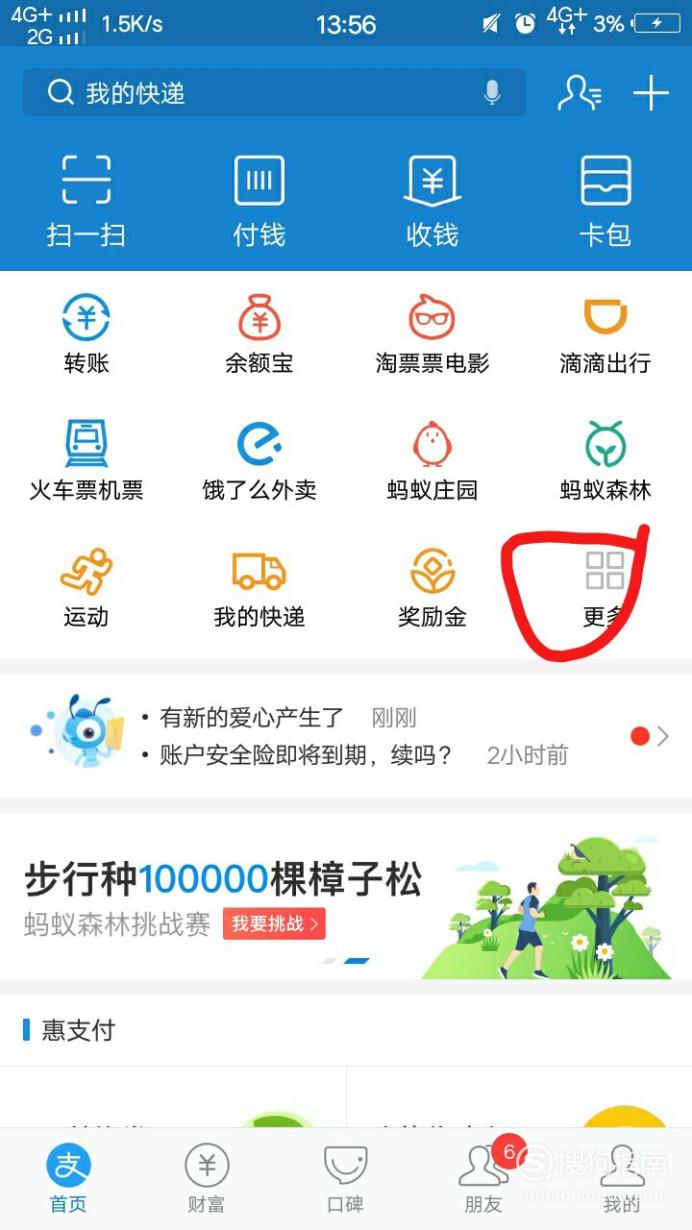
Task: Open the plus menu
Action: (x=650, y=93)
